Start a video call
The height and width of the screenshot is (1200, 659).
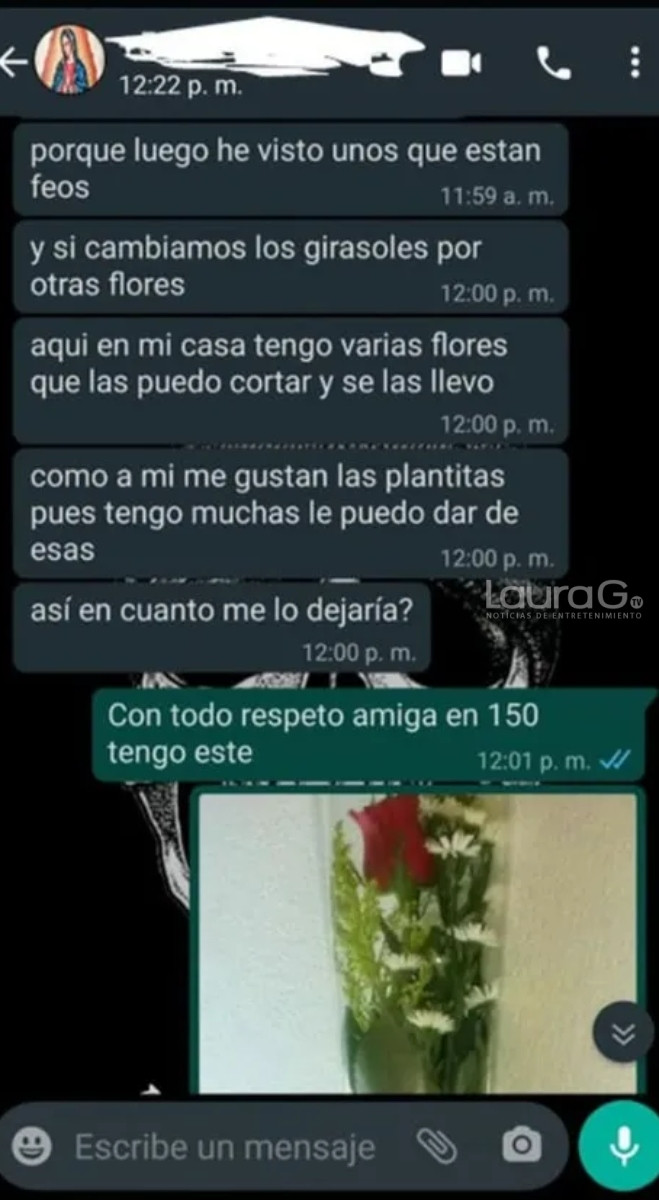pos(461,63)
